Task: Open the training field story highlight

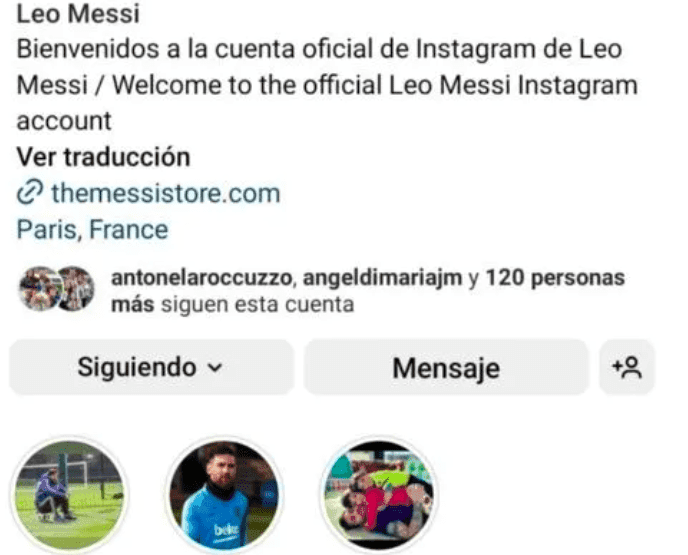Action: pos(69,494)
